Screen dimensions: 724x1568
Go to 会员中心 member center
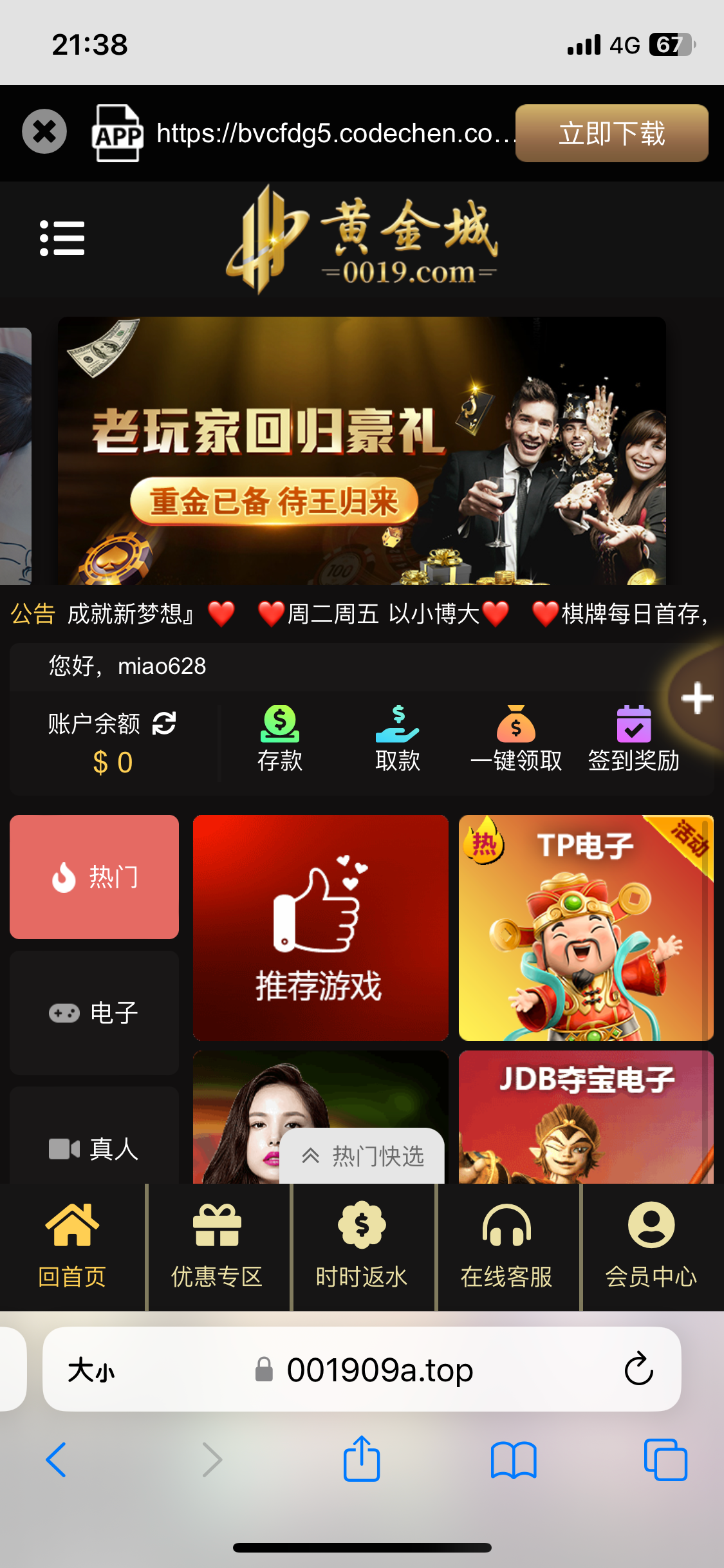point(651,1247)
